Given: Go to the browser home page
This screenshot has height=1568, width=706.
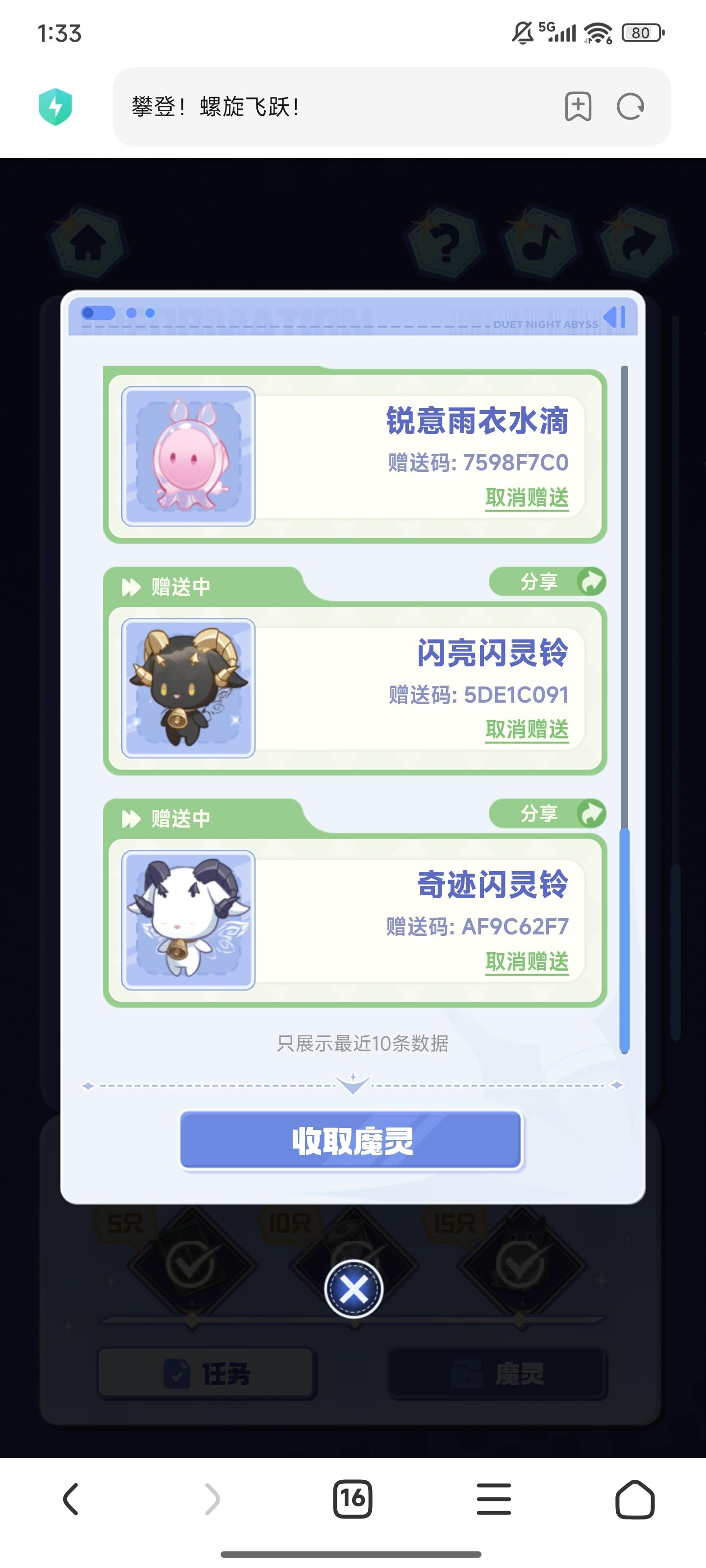Looking at the screenshot, I should click(x=635, y=1498).
